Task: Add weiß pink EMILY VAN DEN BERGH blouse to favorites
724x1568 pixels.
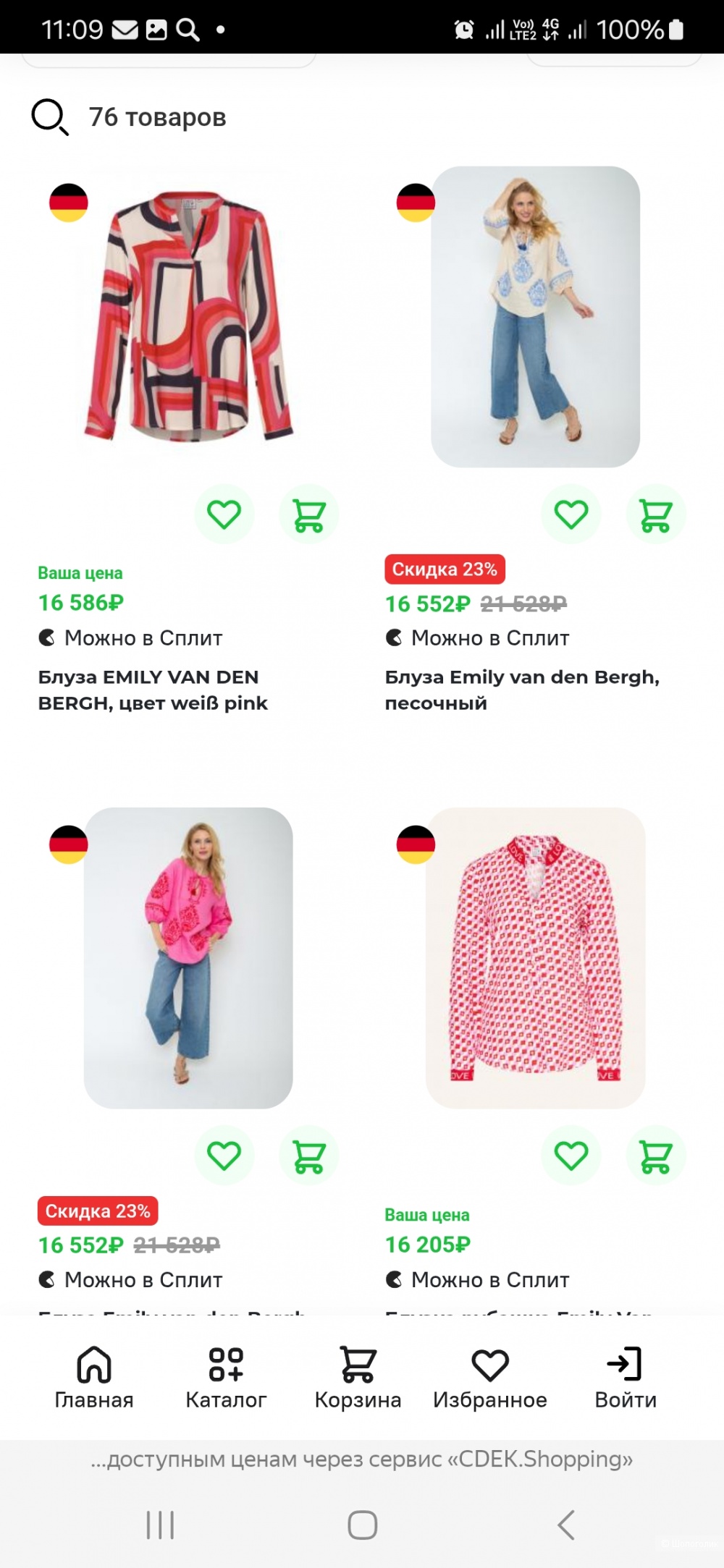Action: point(224,514)
